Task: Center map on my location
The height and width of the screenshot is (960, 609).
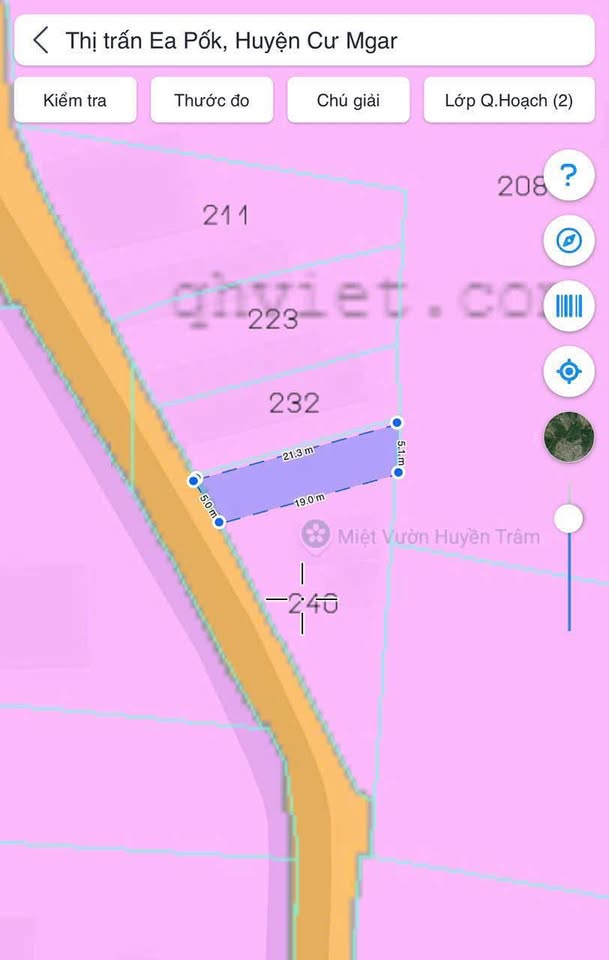Action: [x=569, y=372]
